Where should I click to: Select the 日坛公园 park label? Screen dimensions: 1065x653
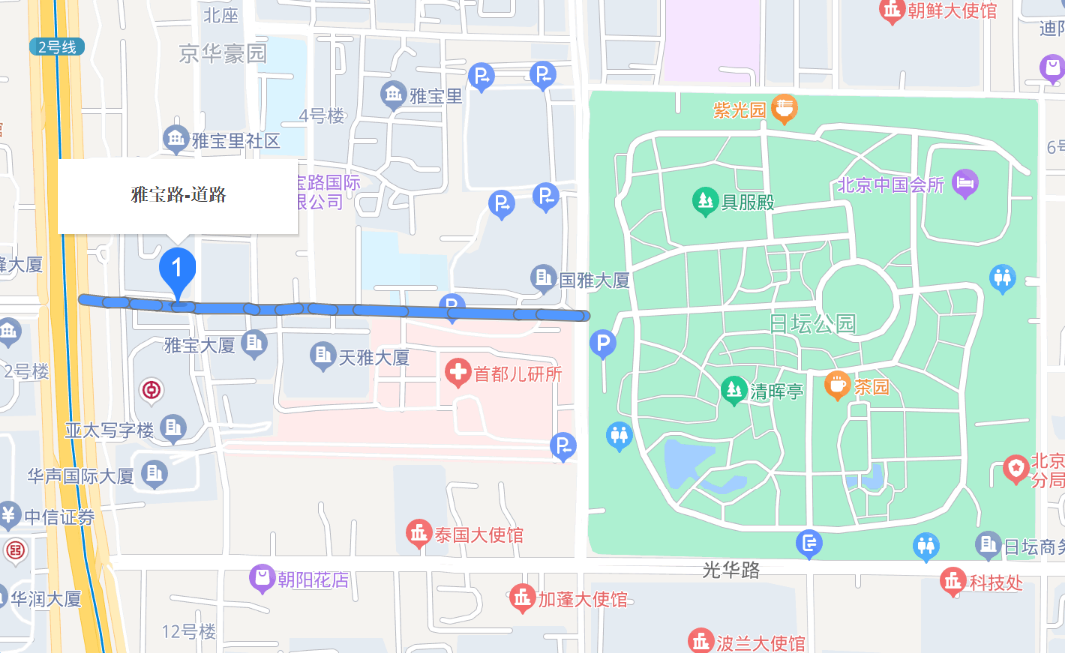813,323
